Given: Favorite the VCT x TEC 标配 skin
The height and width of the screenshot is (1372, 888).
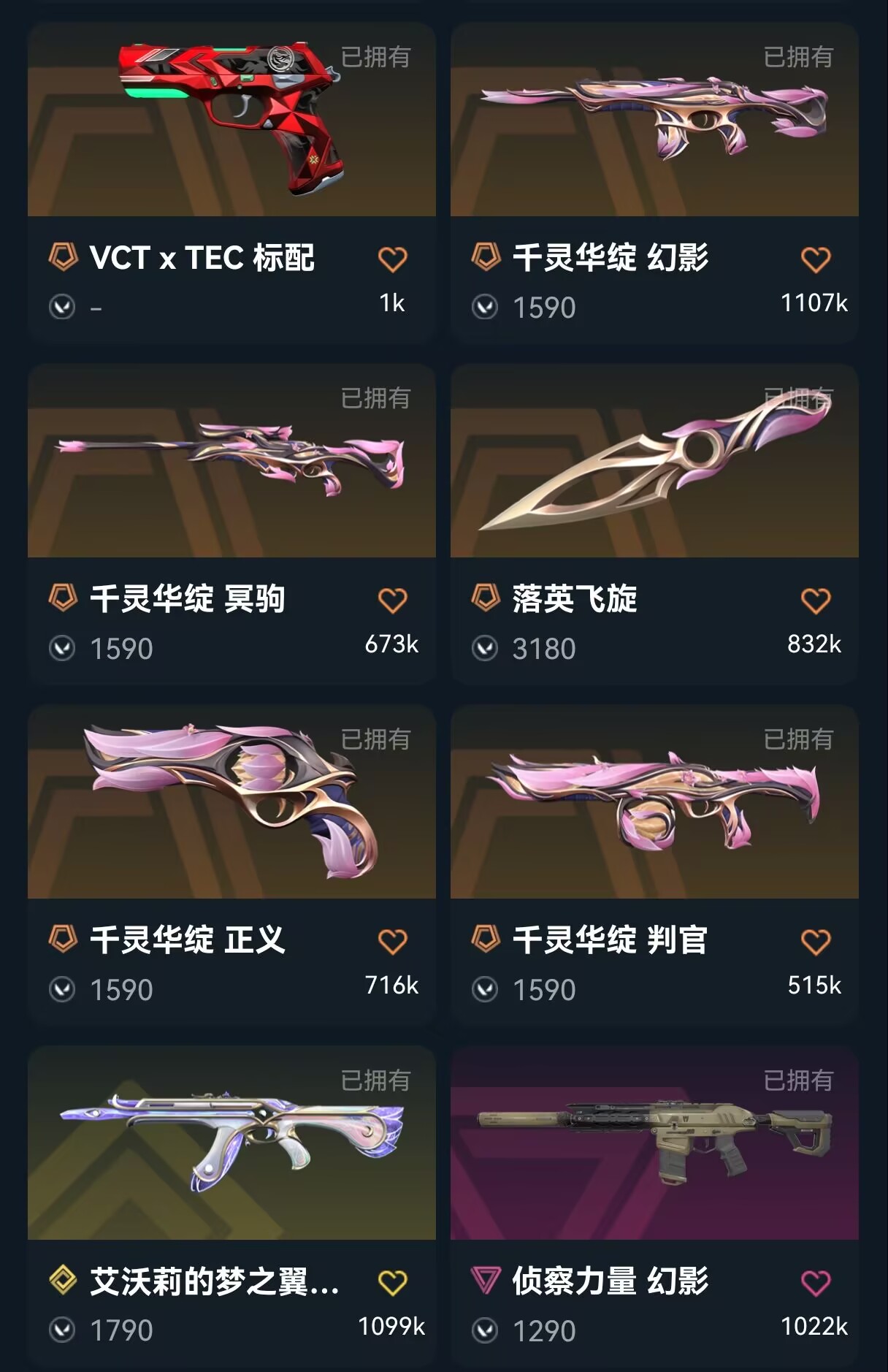Looking at the screenshot, I should click(392, 259).
